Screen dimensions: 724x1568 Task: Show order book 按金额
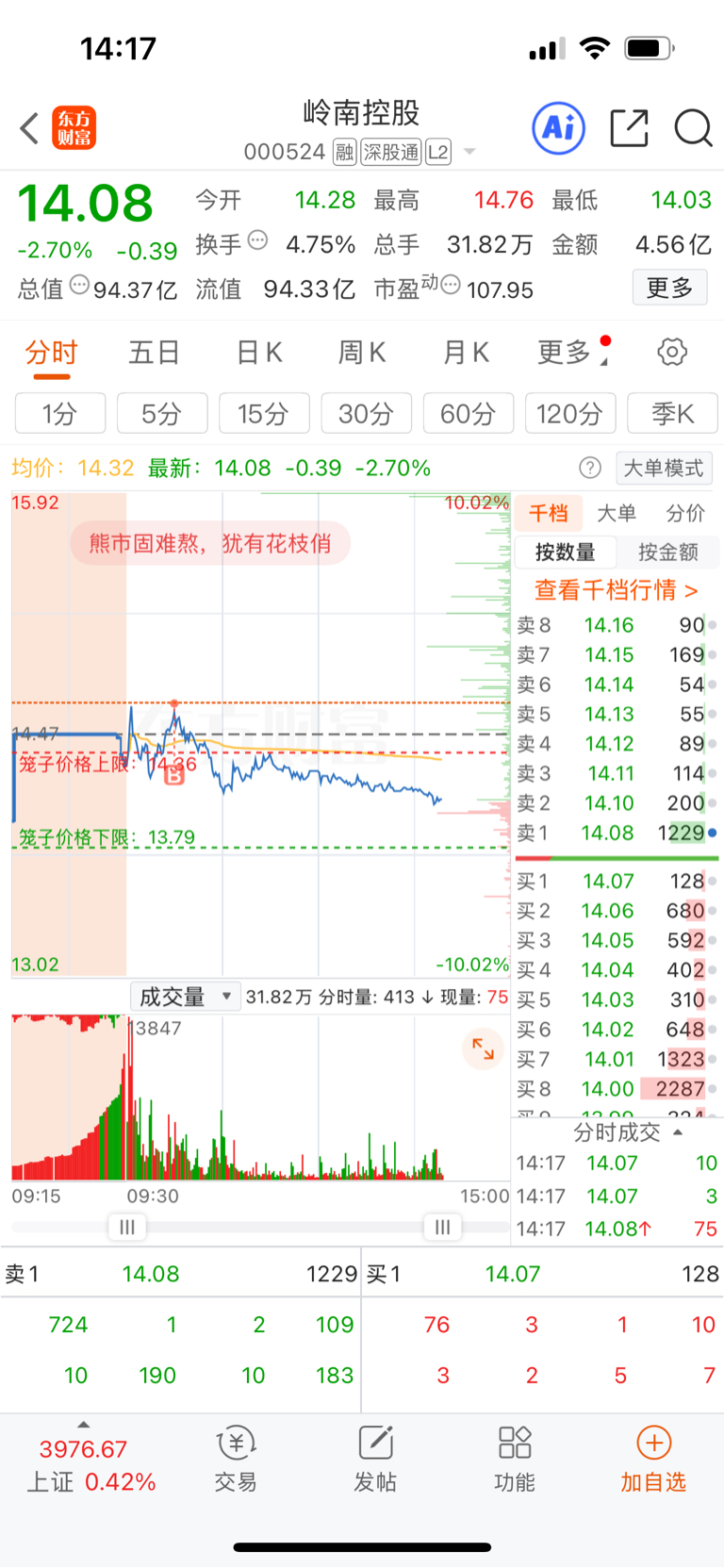[x=668, y=552]
